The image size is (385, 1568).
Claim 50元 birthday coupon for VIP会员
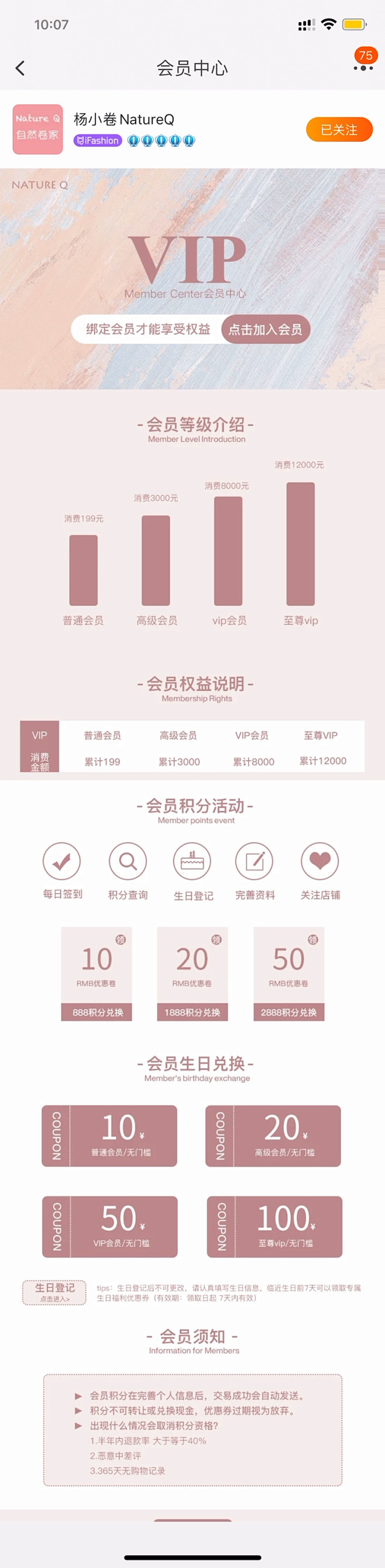pos(109,1227)
